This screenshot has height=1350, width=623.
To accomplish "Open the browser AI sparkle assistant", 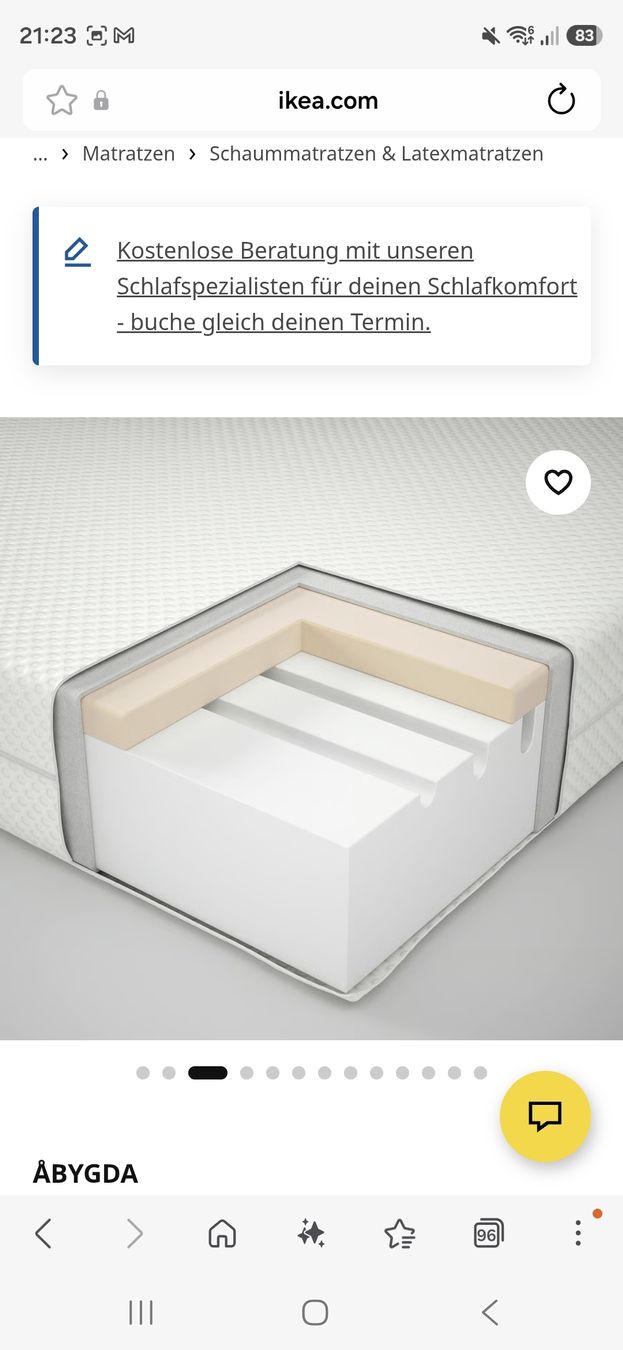I will point(311,1234).
